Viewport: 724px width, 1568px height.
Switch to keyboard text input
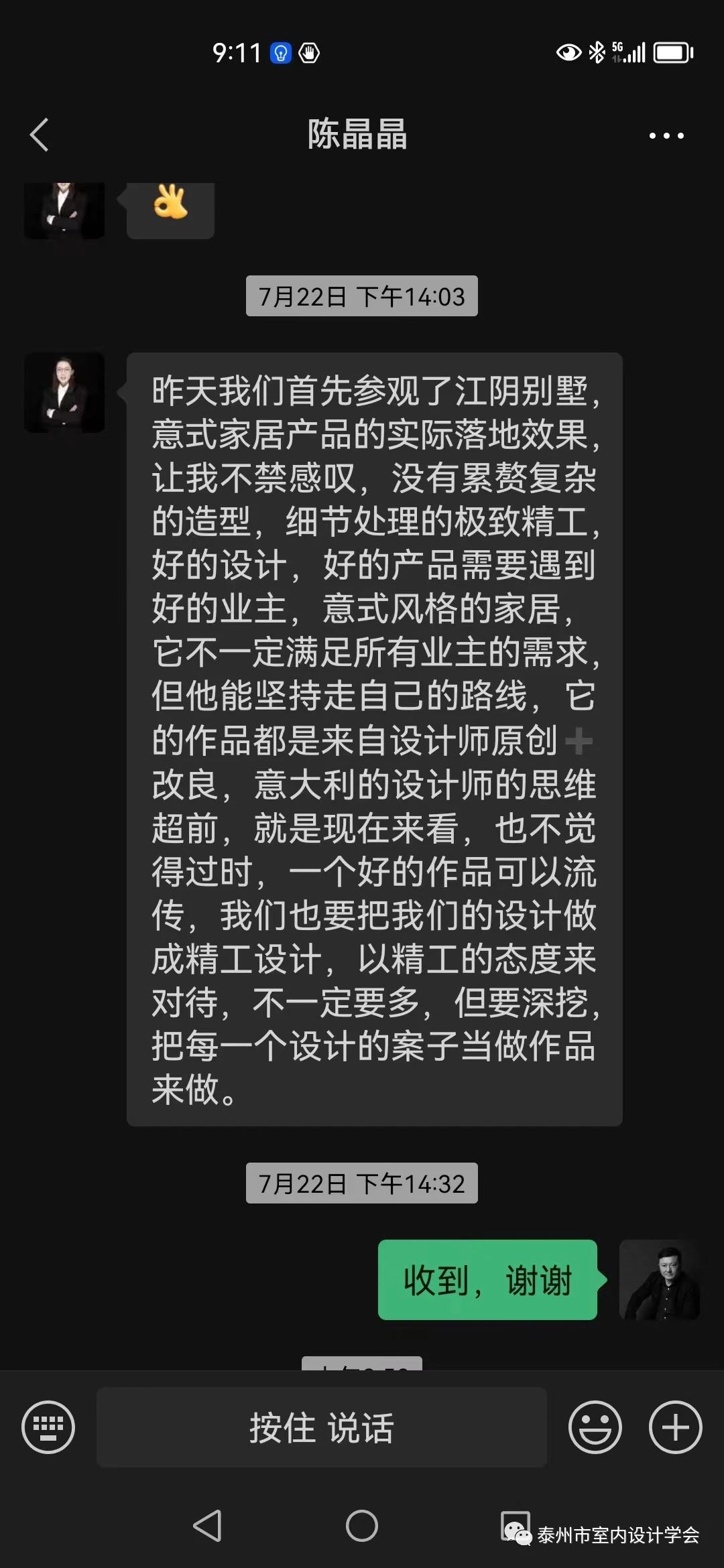tap(48, 1427)
